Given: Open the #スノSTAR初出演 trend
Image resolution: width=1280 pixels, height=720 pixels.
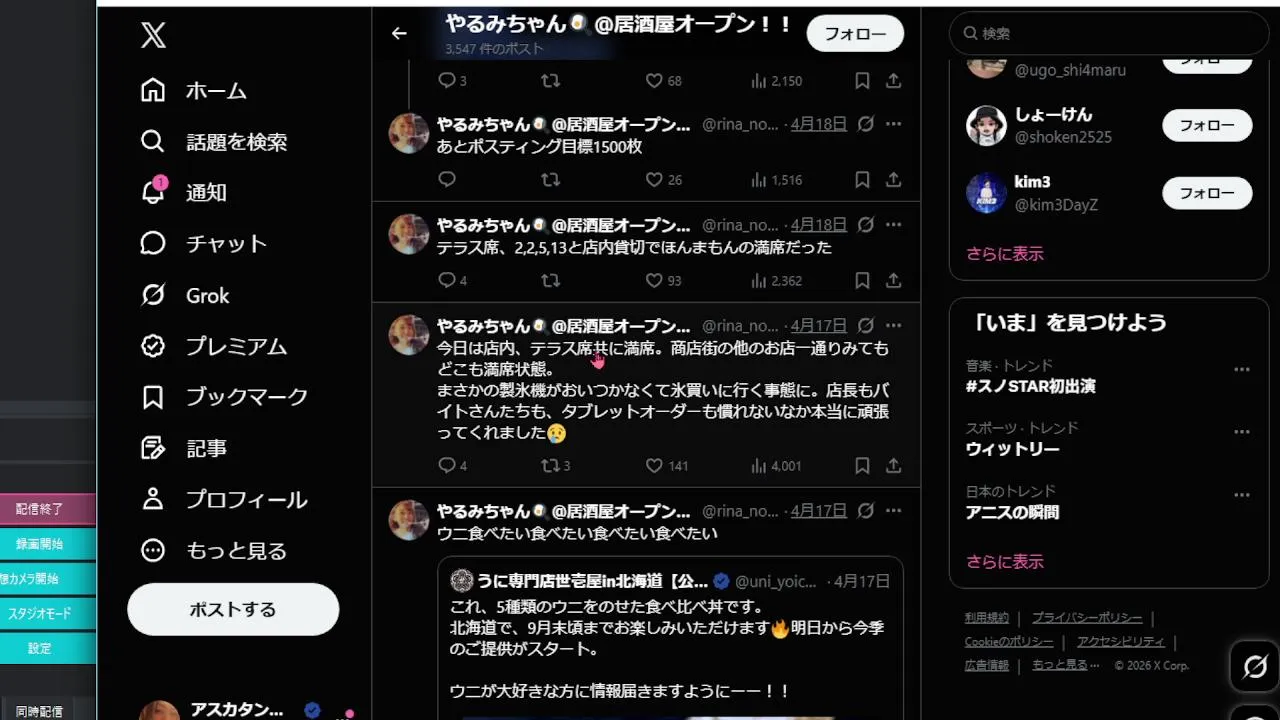Looking at the screenshot, I should coord(1030,386).
